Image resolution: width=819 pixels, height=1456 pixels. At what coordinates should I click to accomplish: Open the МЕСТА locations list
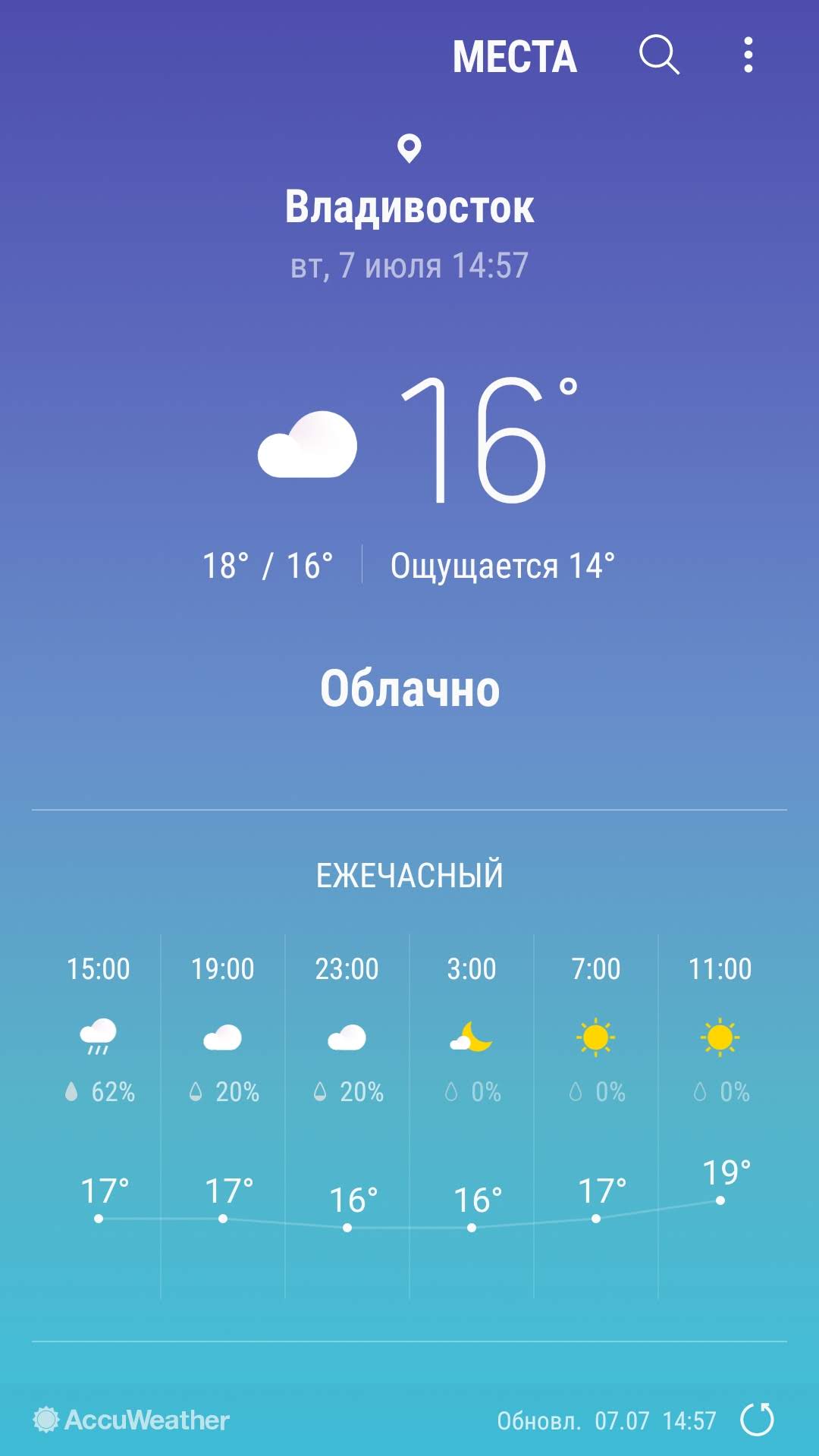point(514,57)
